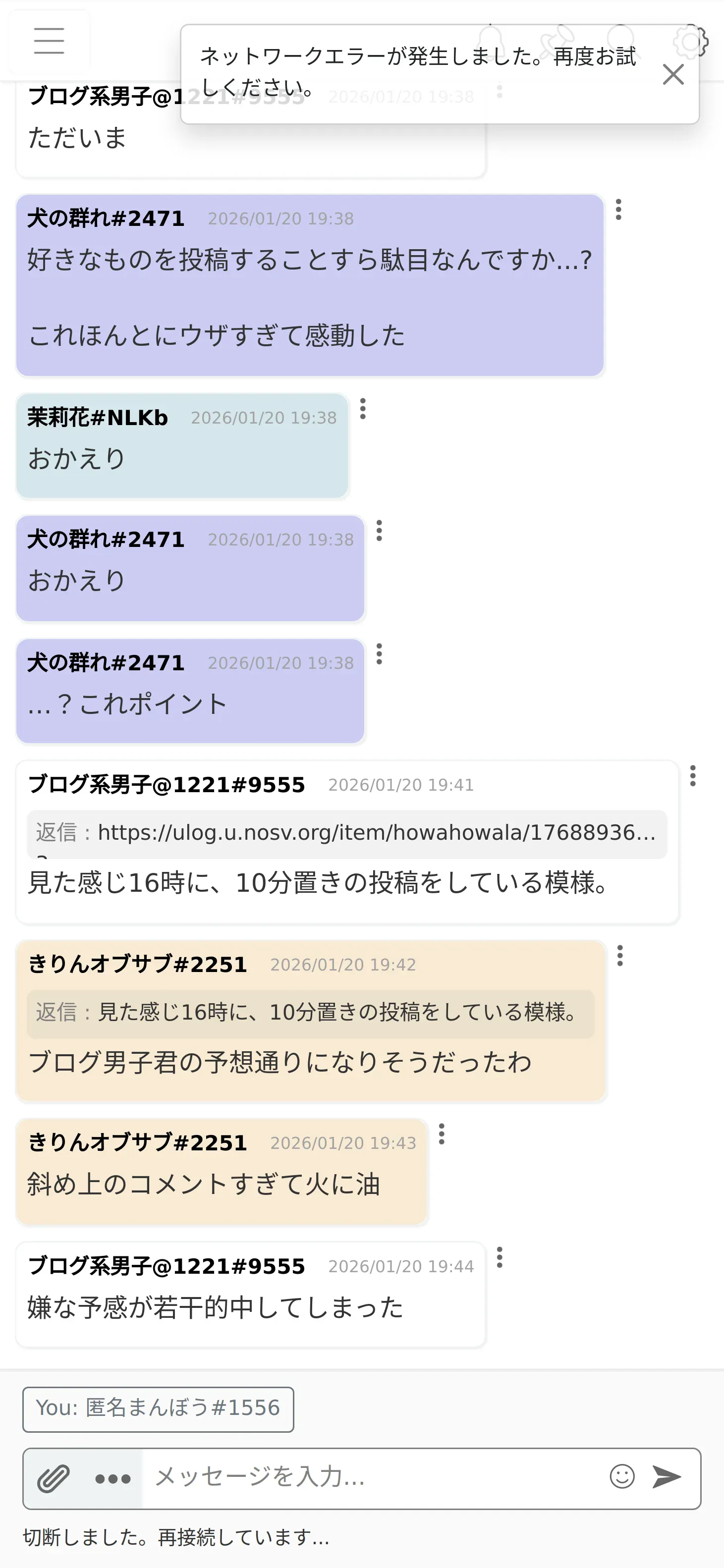The image size is (724, 1568).
Task: Open options for the 好きなものを投稿 message
Action: (x=618, y=210)
